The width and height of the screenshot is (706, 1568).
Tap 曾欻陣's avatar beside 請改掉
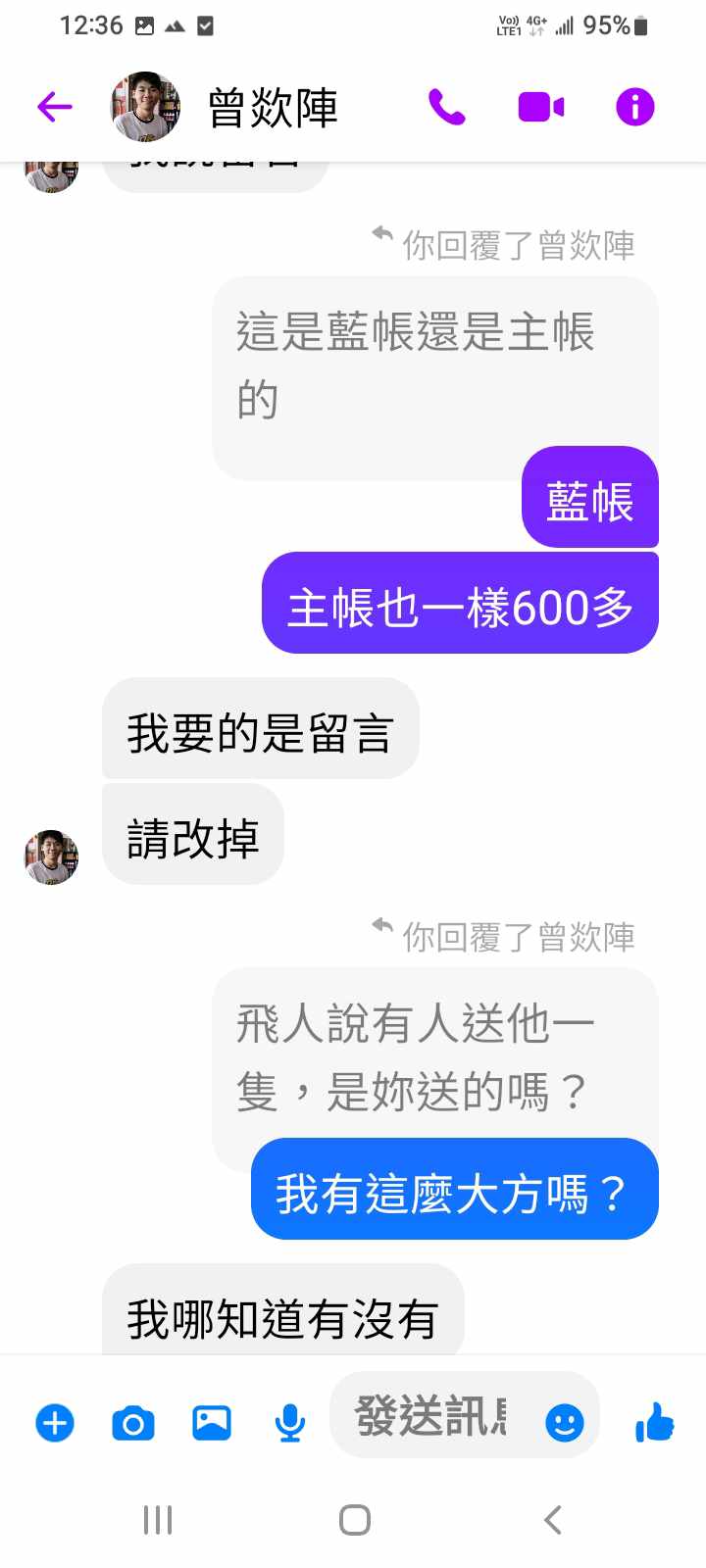point(51,857)
